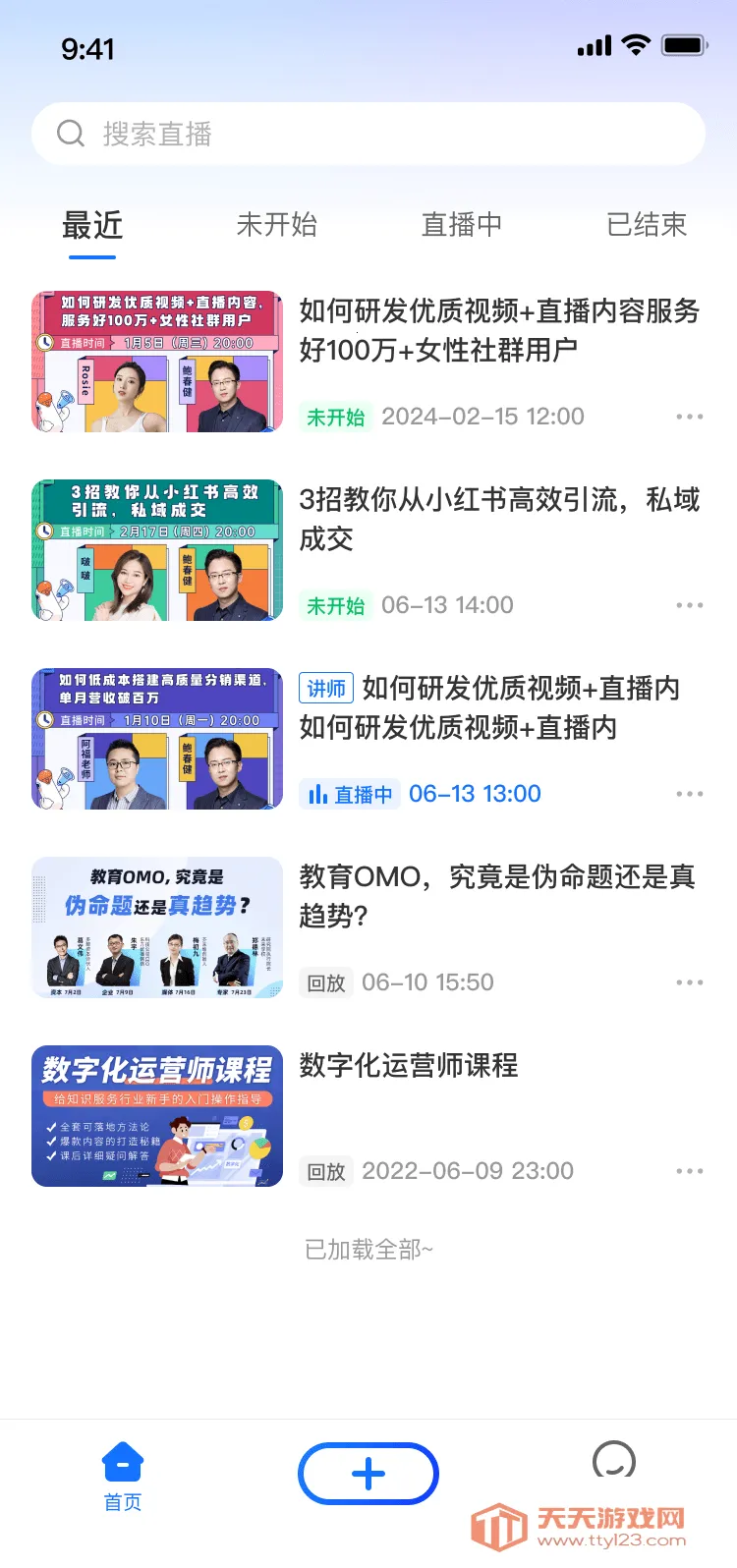
Task: Open more options for 2022-06-09 23:00 replay
Action: point(690,1171)
